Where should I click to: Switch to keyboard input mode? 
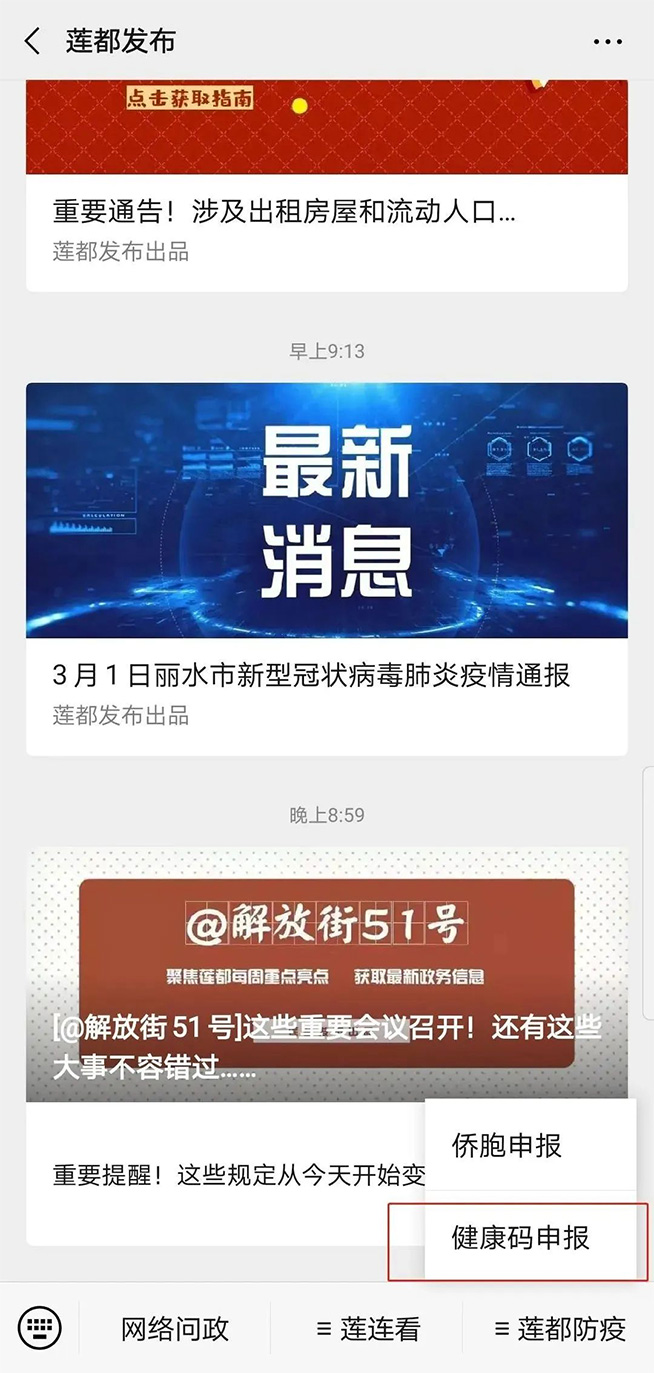pos(40,1329)
